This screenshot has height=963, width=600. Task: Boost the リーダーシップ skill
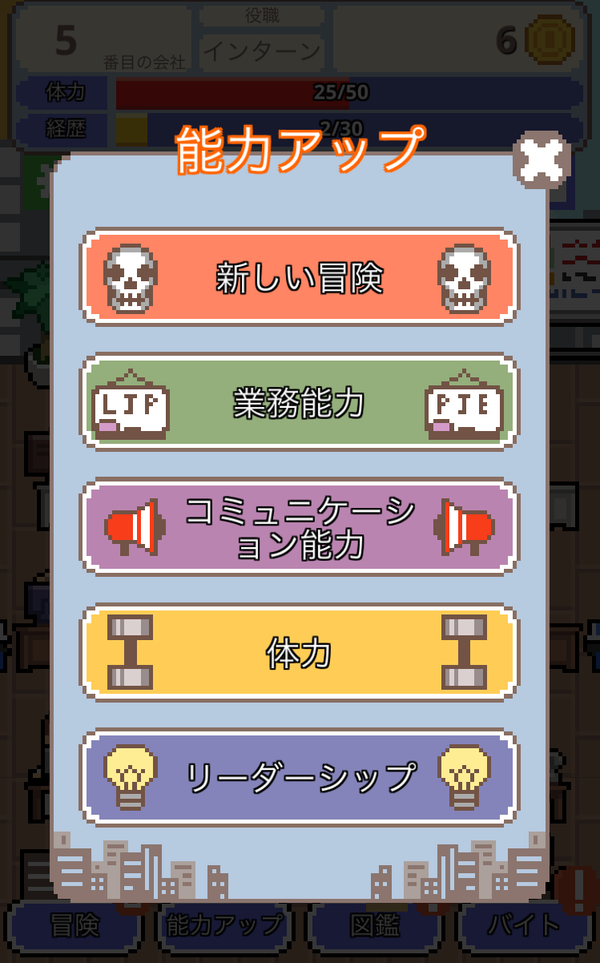tap(300, 778)
